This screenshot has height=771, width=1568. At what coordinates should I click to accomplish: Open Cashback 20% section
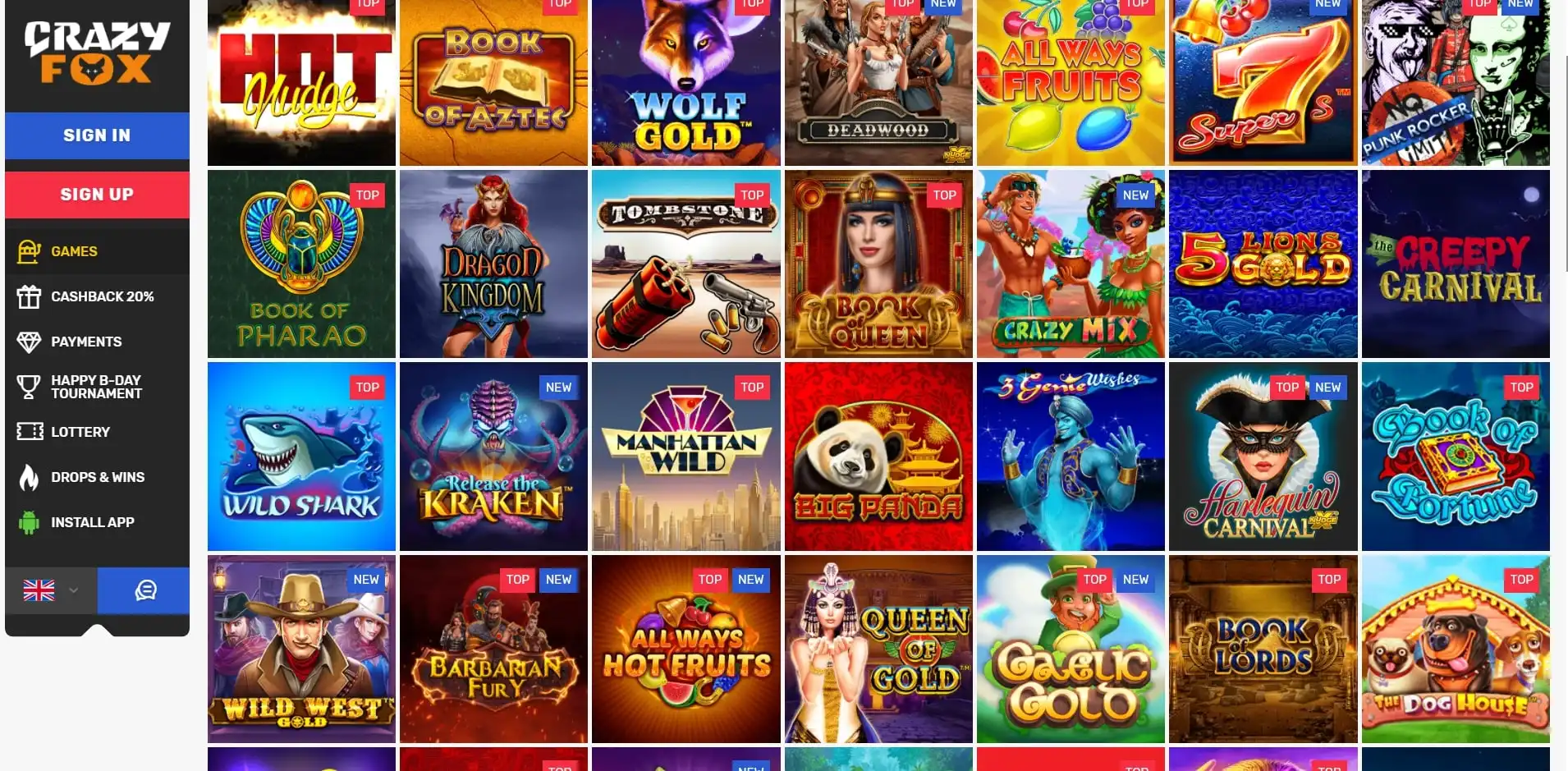click(x=102, y=296)
